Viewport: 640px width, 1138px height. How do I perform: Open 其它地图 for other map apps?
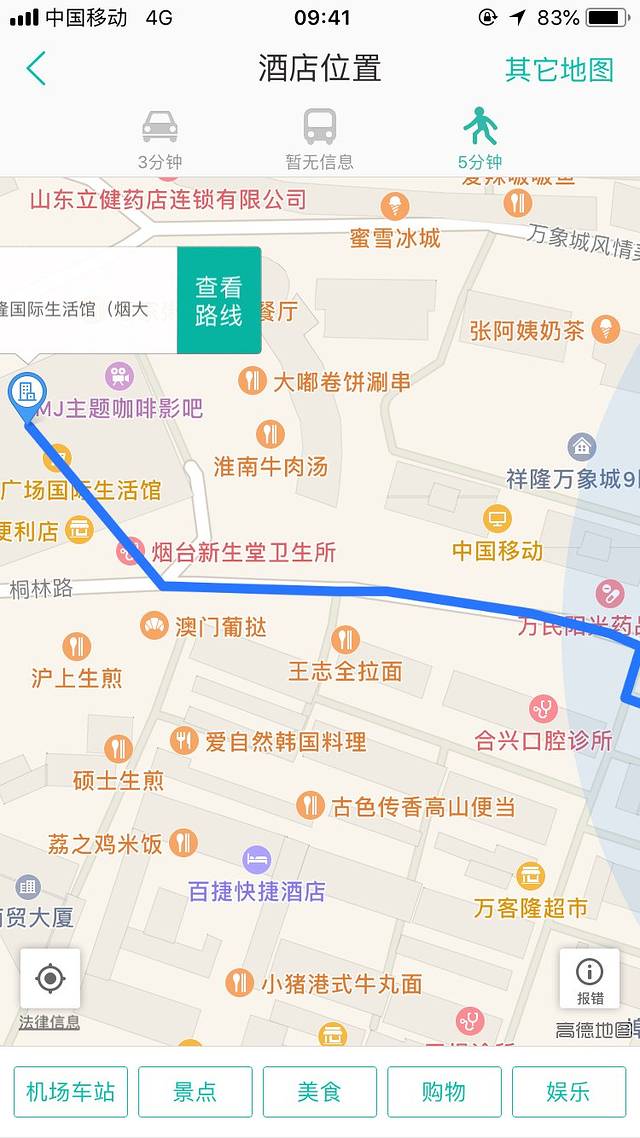click(x=558, y=69)
